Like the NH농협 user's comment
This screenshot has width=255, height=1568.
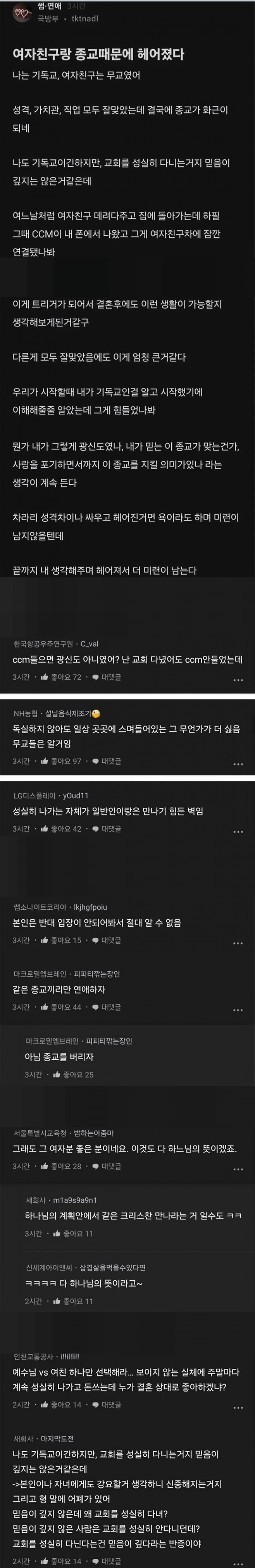coord(61,761)
